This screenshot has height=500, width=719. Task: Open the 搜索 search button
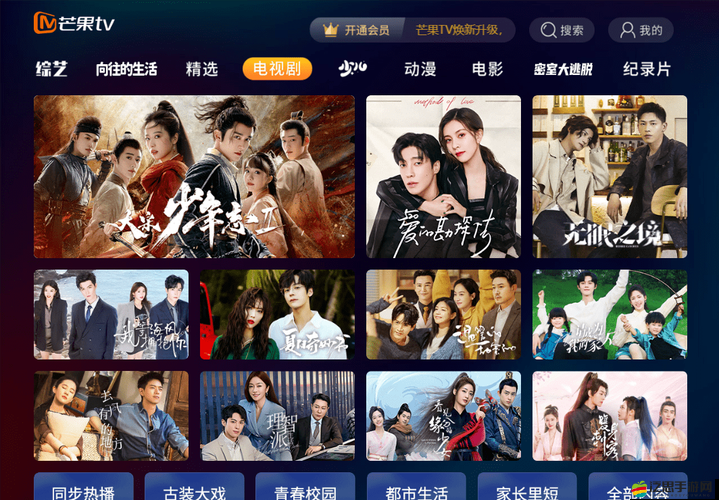[x=561, y=30]
